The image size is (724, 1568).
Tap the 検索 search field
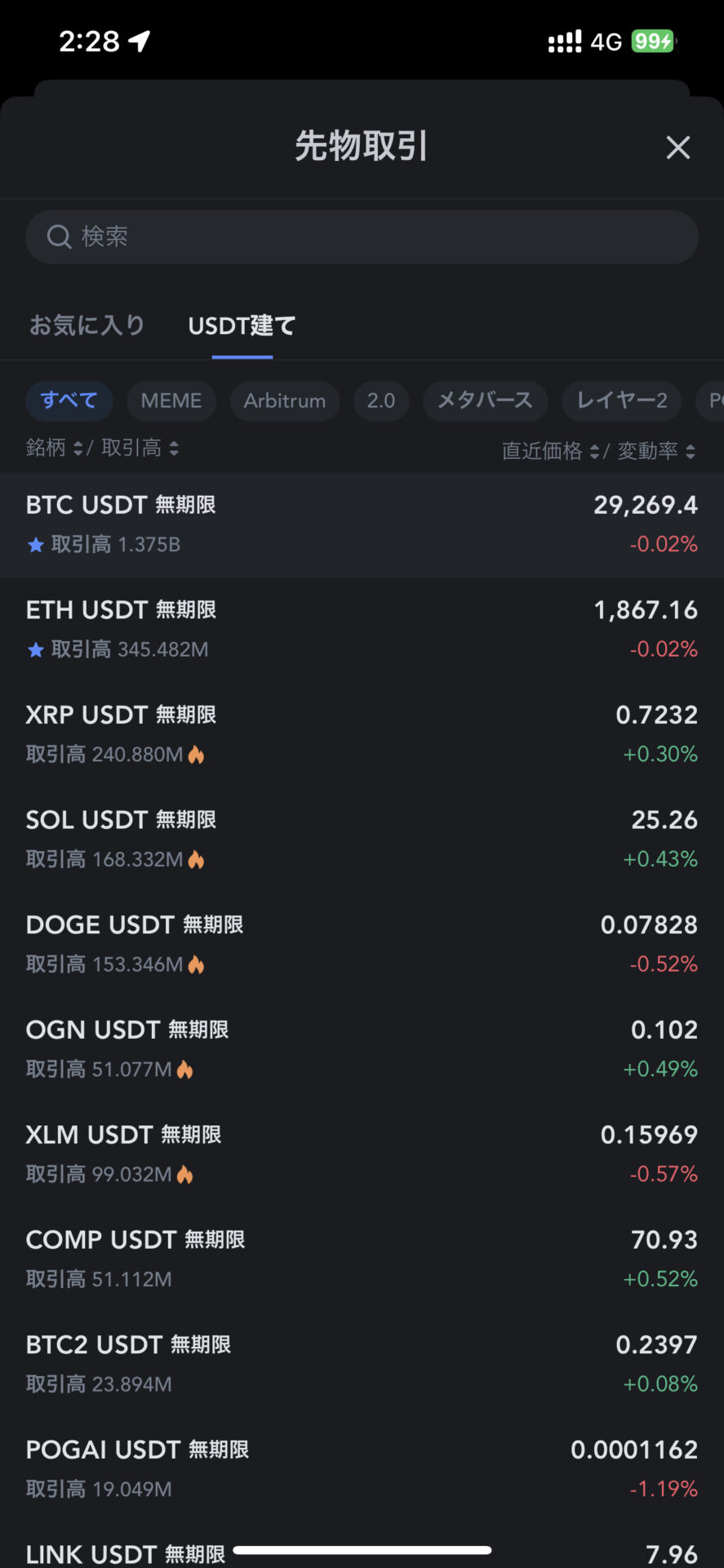362,237
